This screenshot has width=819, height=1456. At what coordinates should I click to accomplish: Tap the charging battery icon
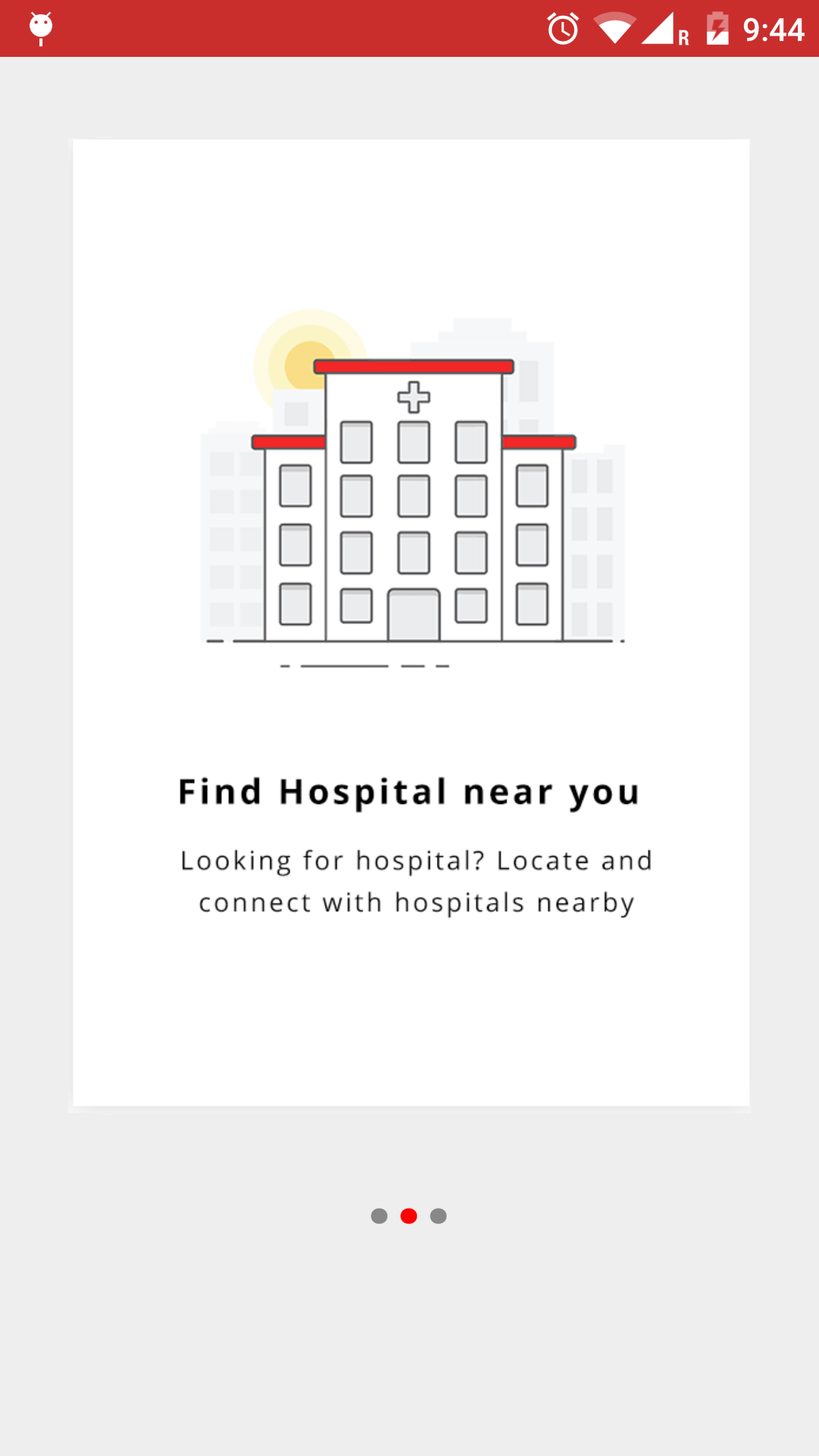point(719,27)
